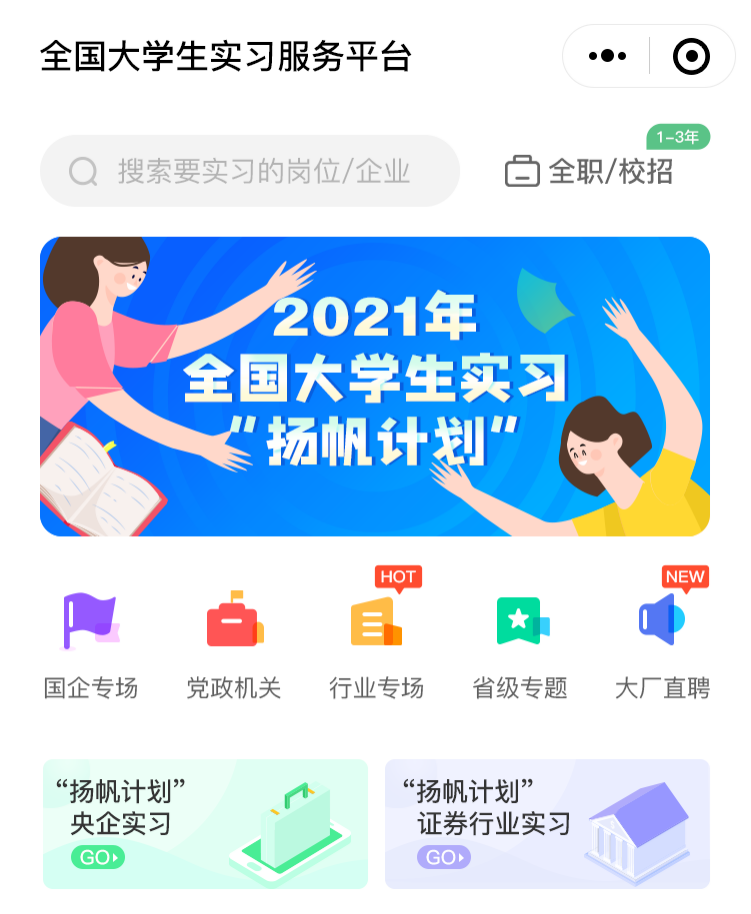
Task: Open the 扬帆计划 央企实习 card
Action: (205, 824)
